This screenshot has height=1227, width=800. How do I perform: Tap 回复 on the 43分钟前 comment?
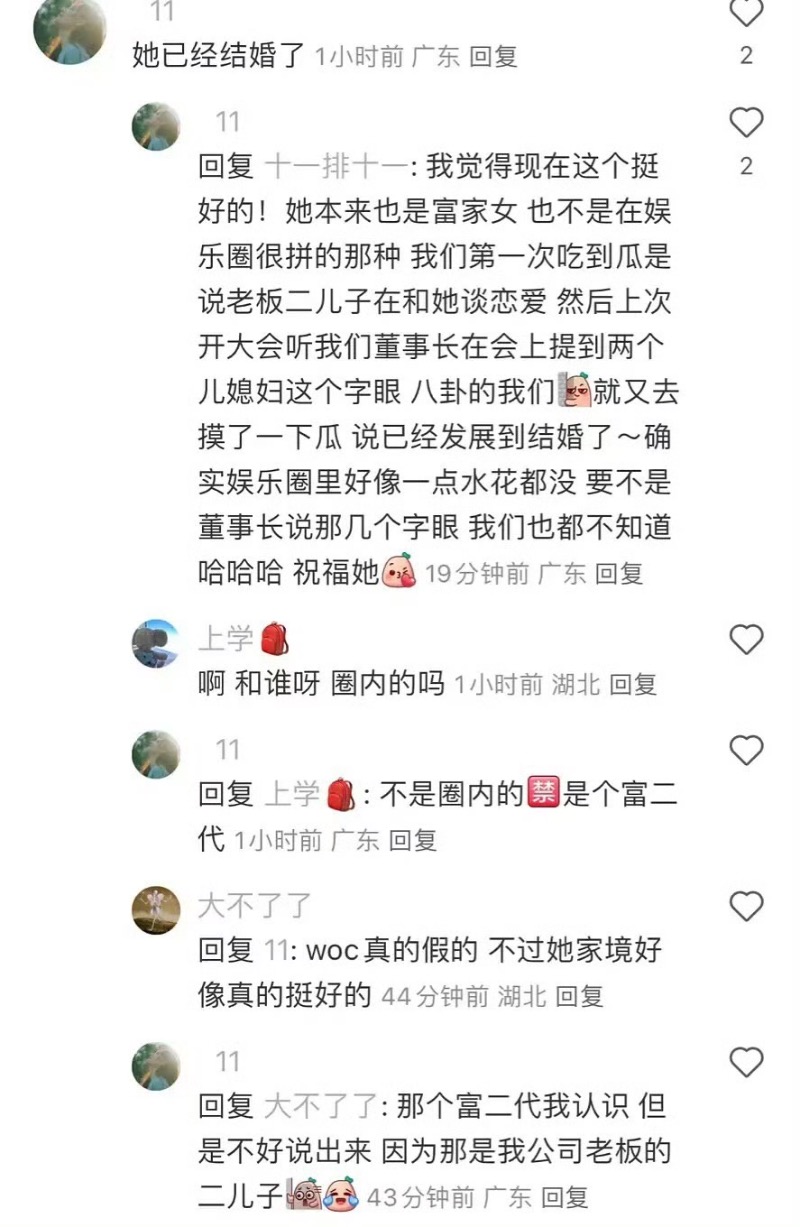[564, 1197]
